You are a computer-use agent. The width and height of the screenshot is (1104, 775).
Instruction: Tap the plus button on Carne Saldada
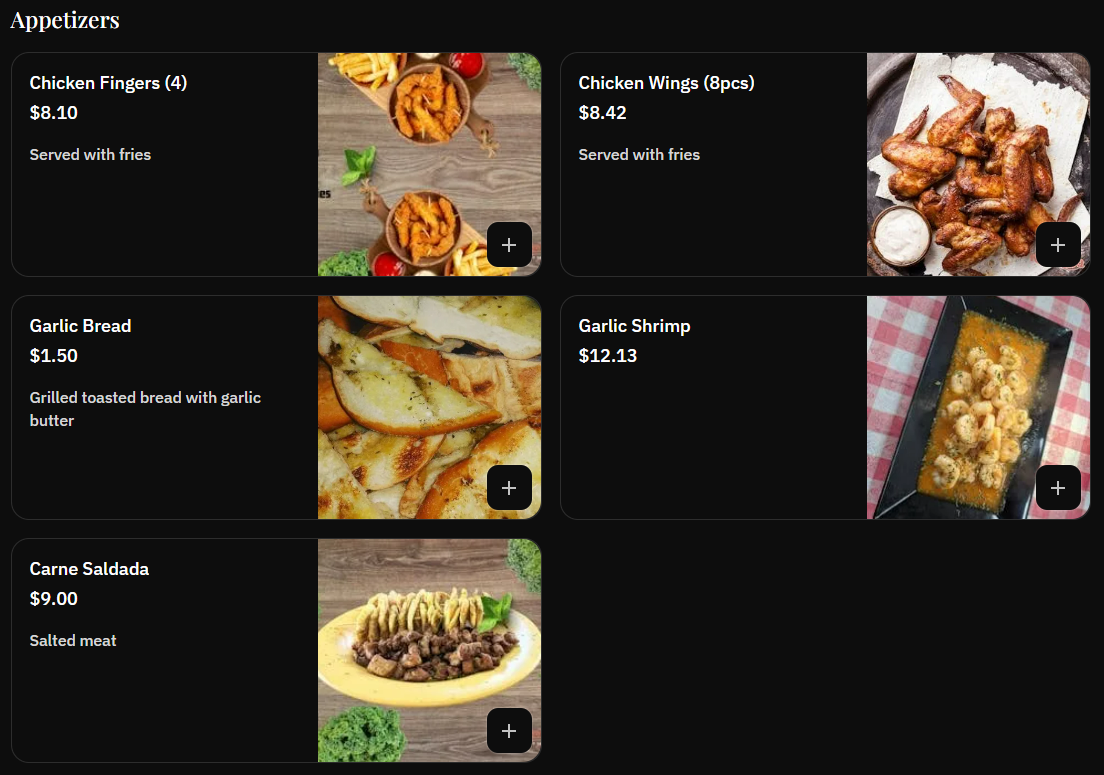(x=509, y=731)
